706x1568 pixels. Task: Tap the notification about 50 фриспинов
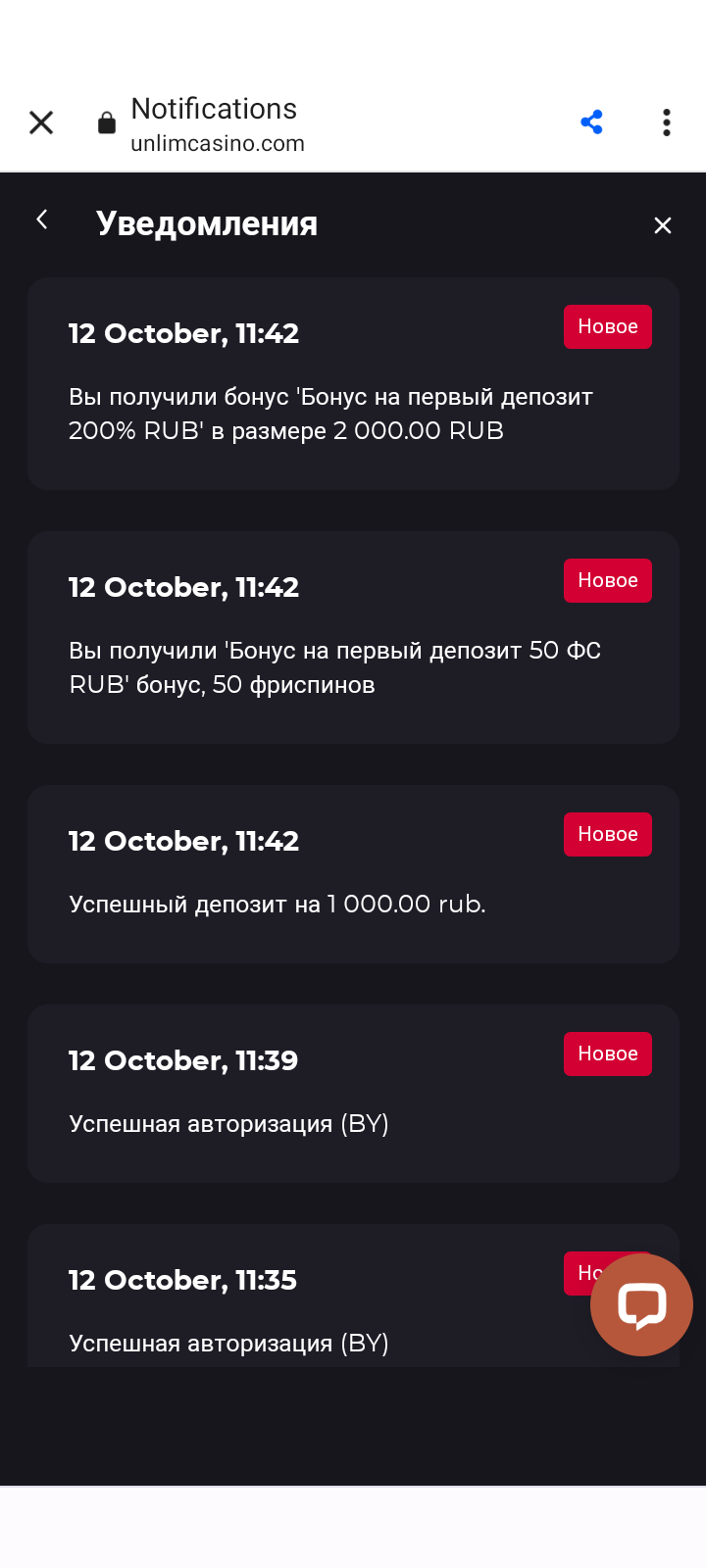click(x=333, y=666)
